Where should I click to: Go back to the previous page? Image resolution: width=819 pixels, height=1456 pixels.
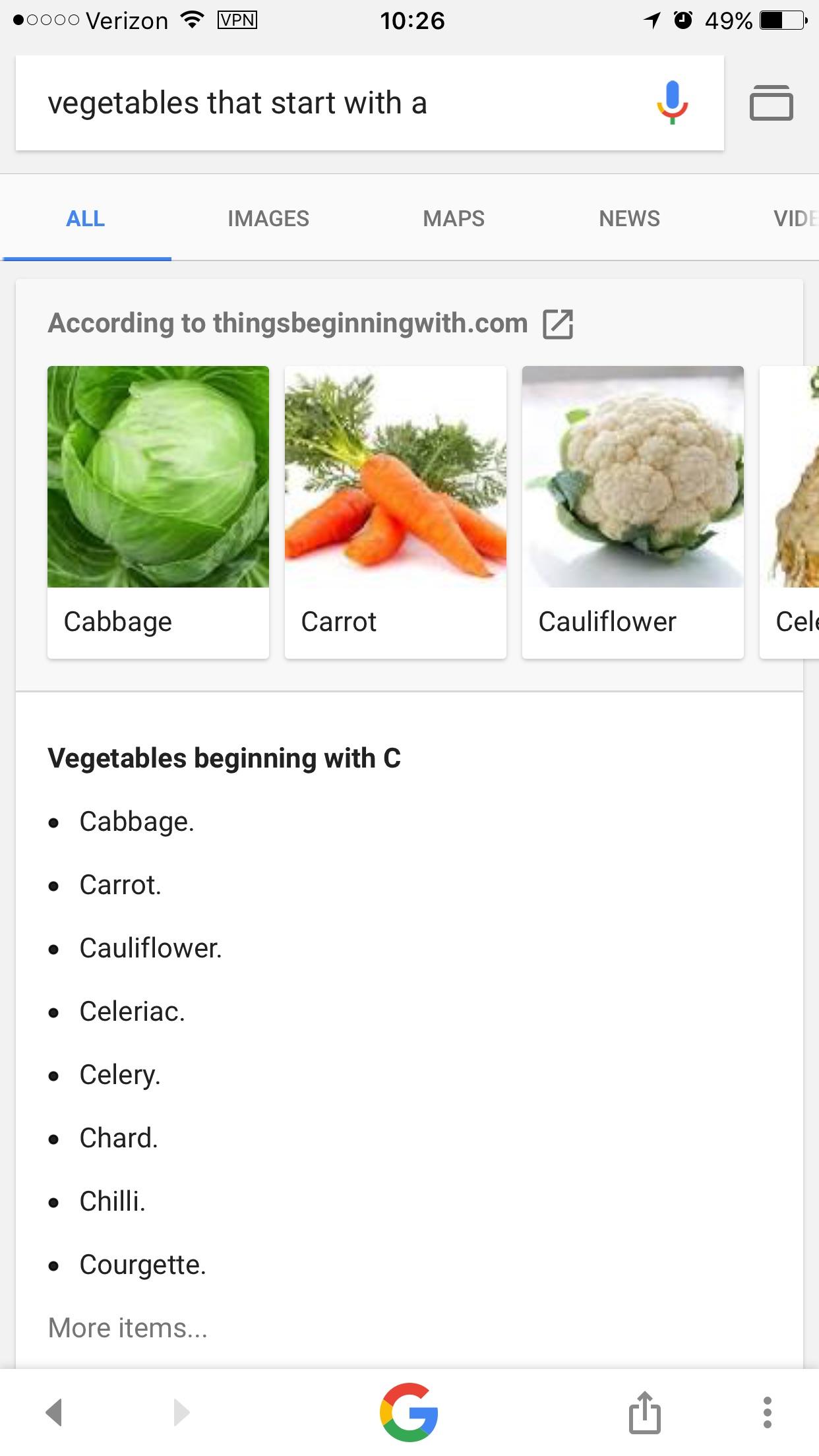(x=53, y=1412)
